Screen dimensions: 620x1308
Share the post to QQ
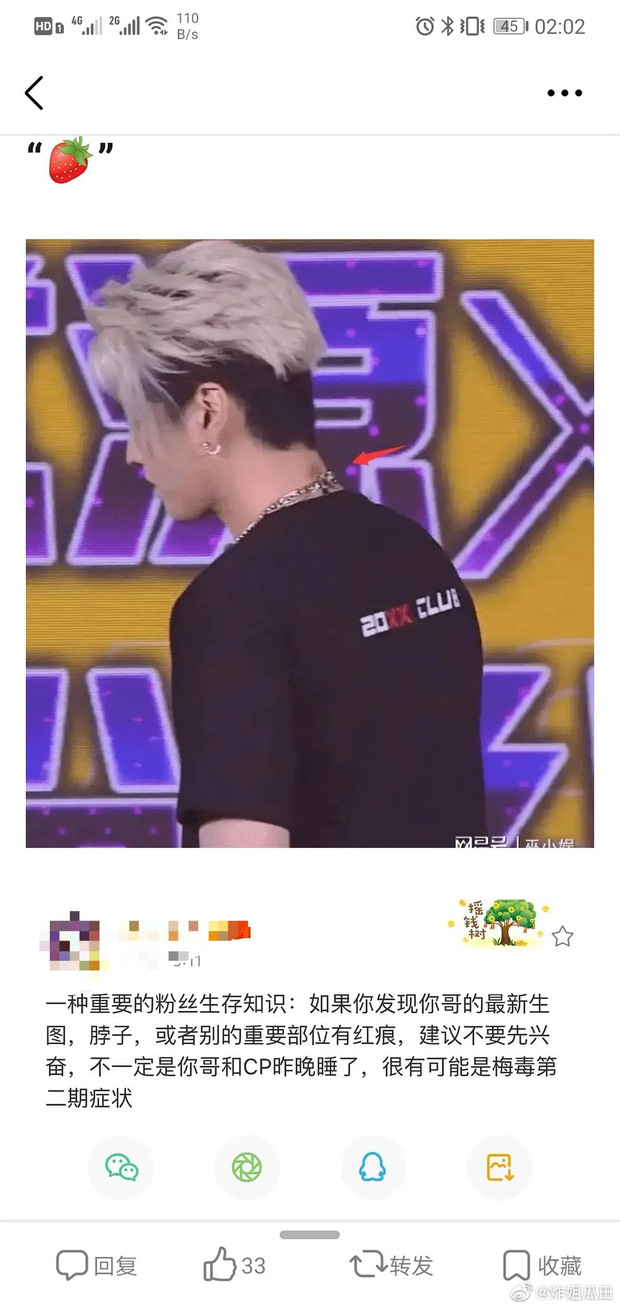373,1167
